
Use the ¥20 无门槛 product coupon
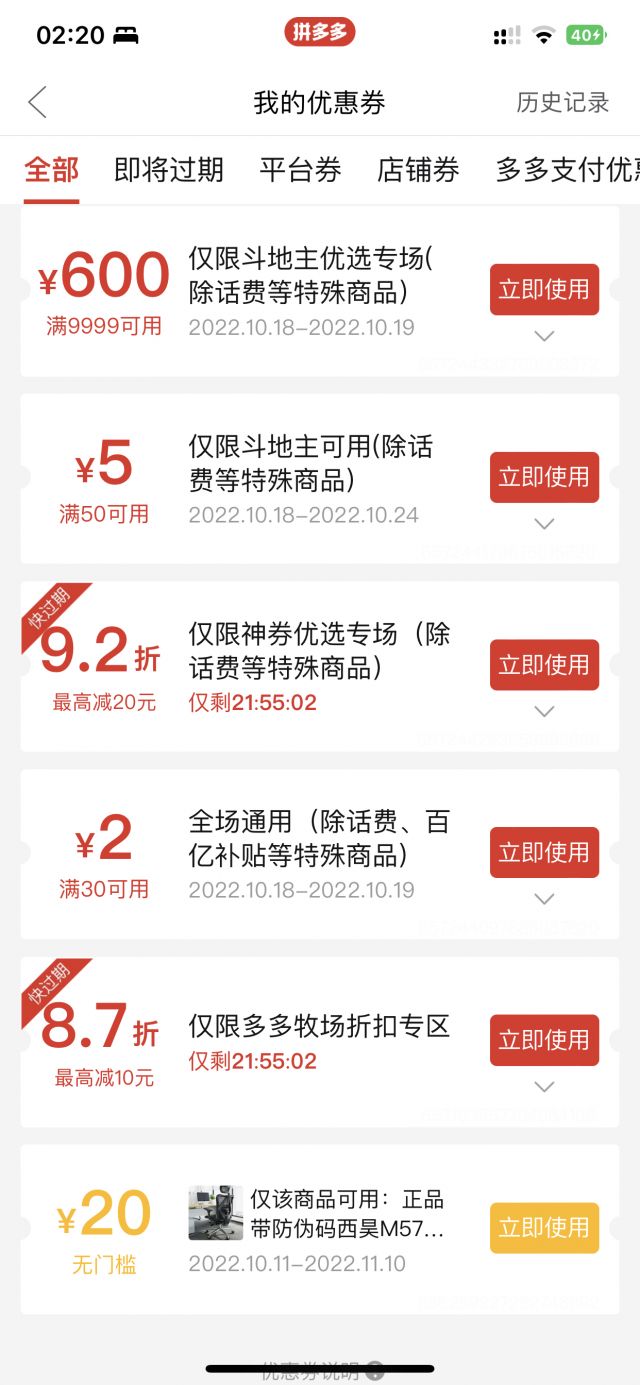tap(544, 1228)
